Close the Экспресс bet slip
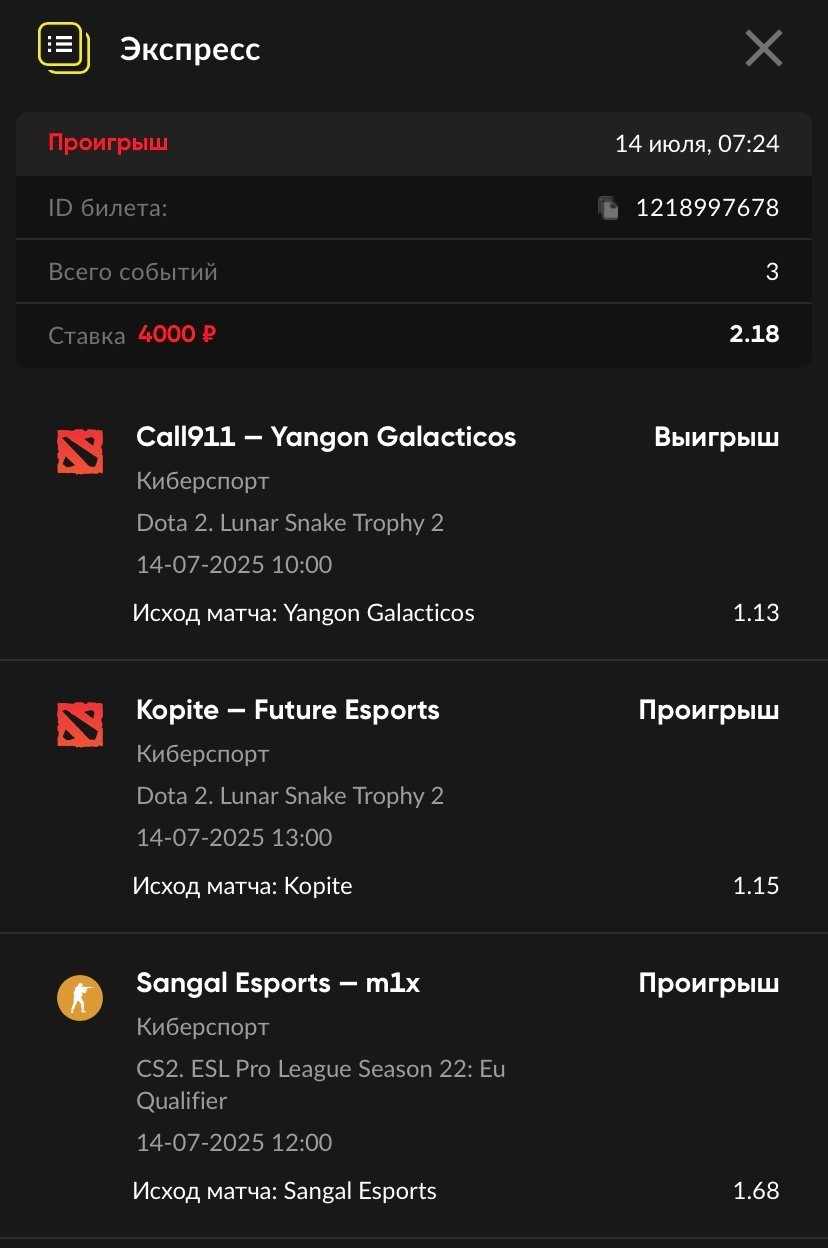The height and width of the screenshot is (1248, 828). (763, 48)
